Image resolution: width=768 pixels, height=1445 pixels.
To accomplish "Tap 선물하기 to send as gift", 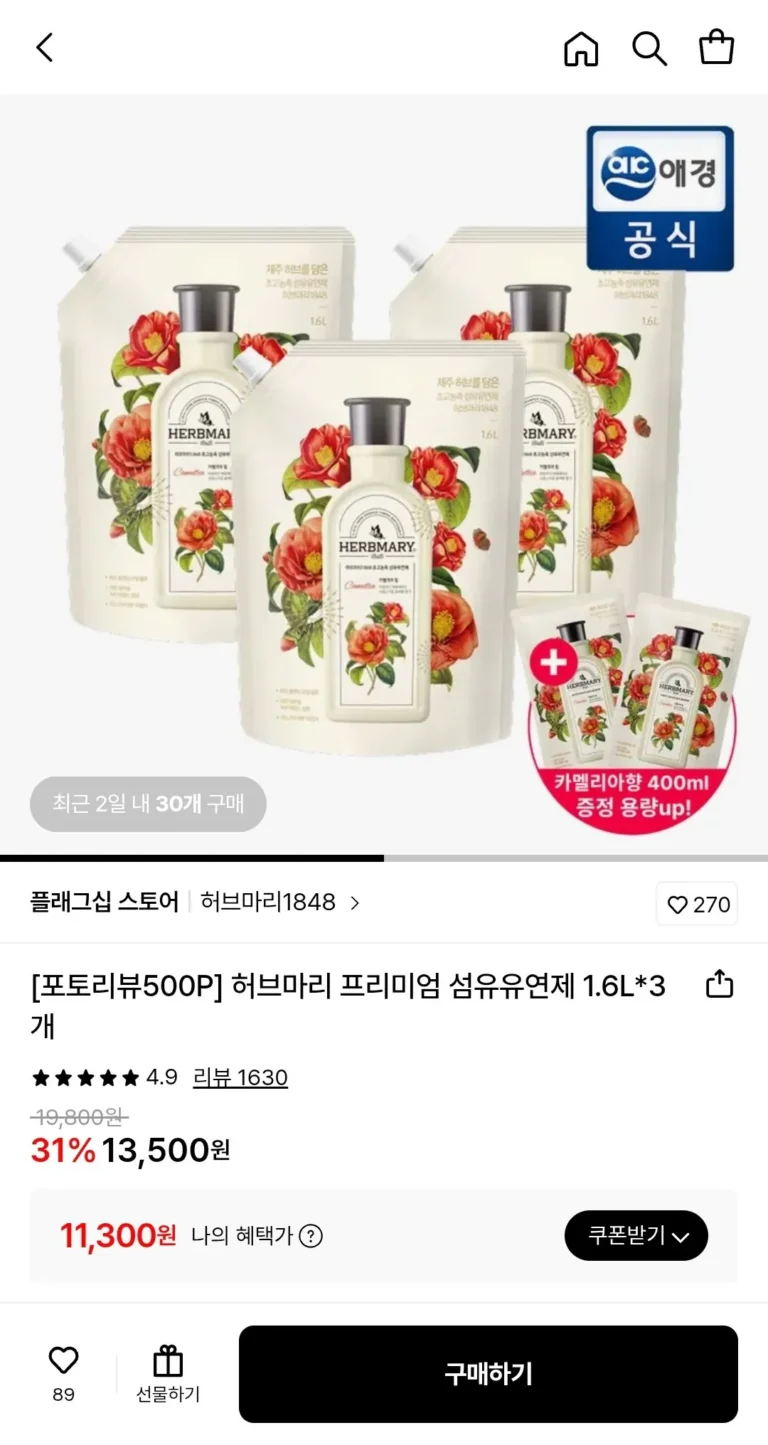I will [168, 1373].
